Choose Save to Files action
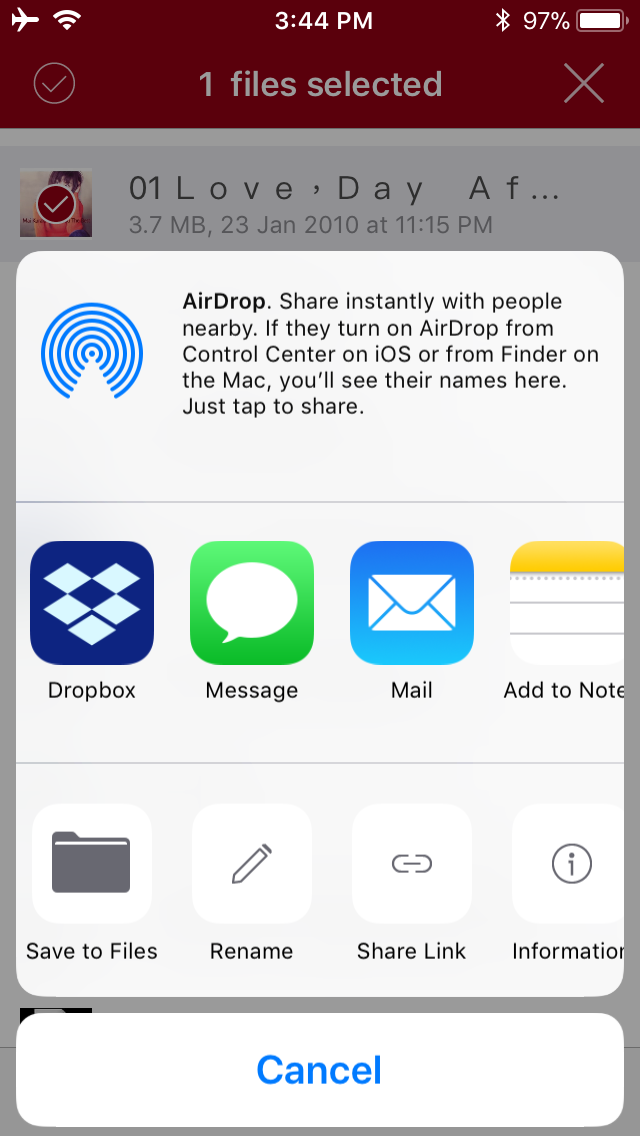Image resolution: width=640 pixels, height=1136 pixels. [x=91, y=863]
